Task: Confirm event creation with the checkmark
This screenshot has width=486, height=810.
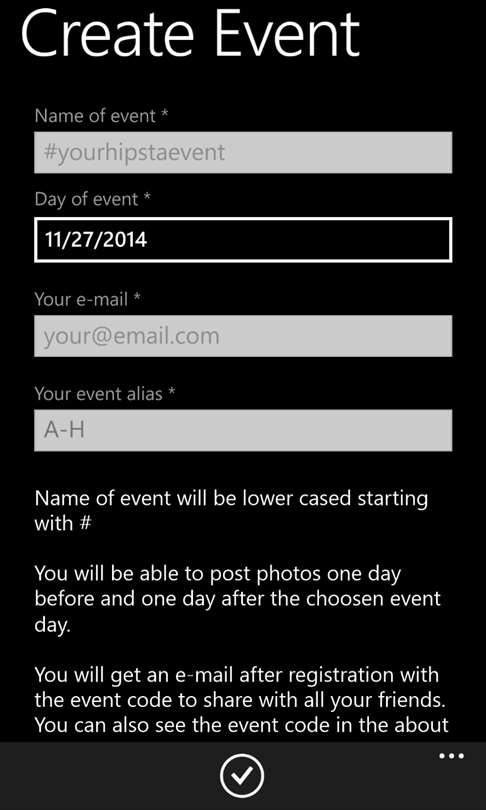Action: pos(242,775)
